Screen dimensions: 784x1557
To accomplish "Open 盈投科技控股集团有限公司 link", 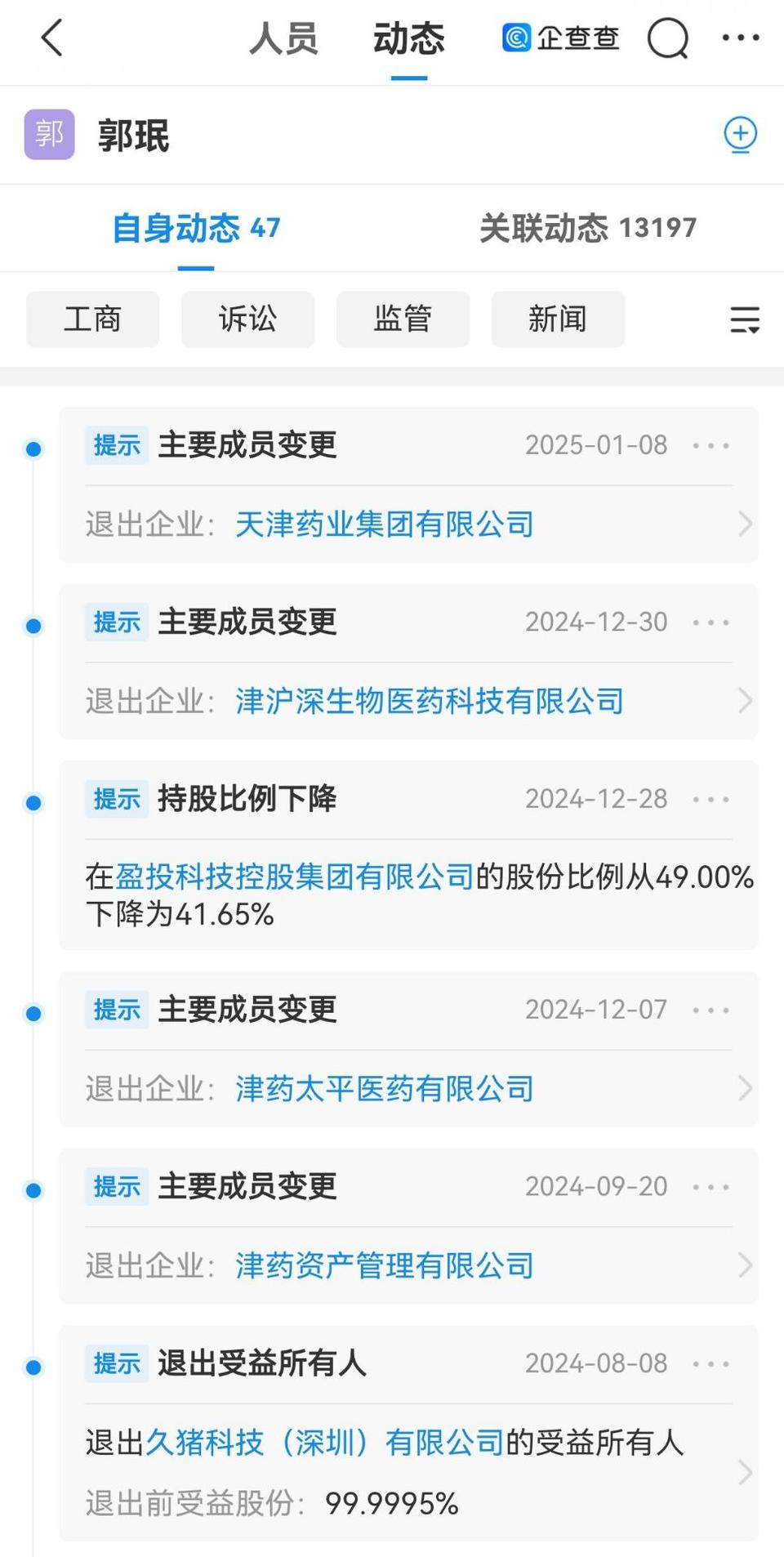I will point(295,877).
